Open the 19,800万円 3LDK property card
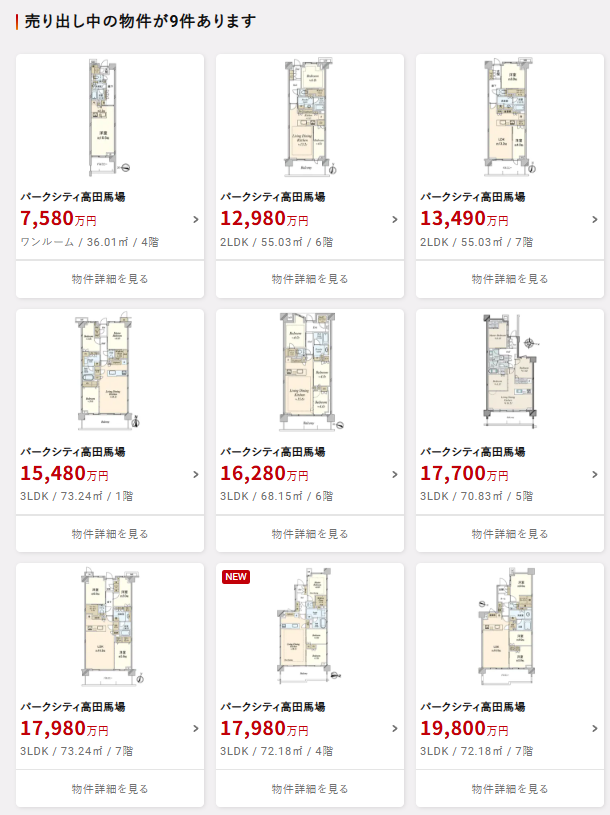Image resolution: width=610 pixels, height=815 pixels. pos(510,728)
